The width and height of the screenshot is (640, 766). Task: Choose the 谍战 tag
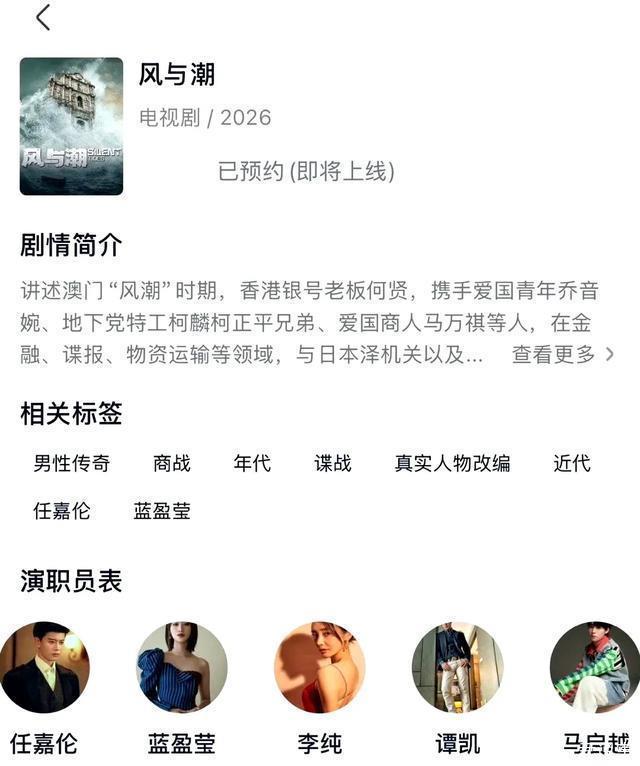click(333, 463)
